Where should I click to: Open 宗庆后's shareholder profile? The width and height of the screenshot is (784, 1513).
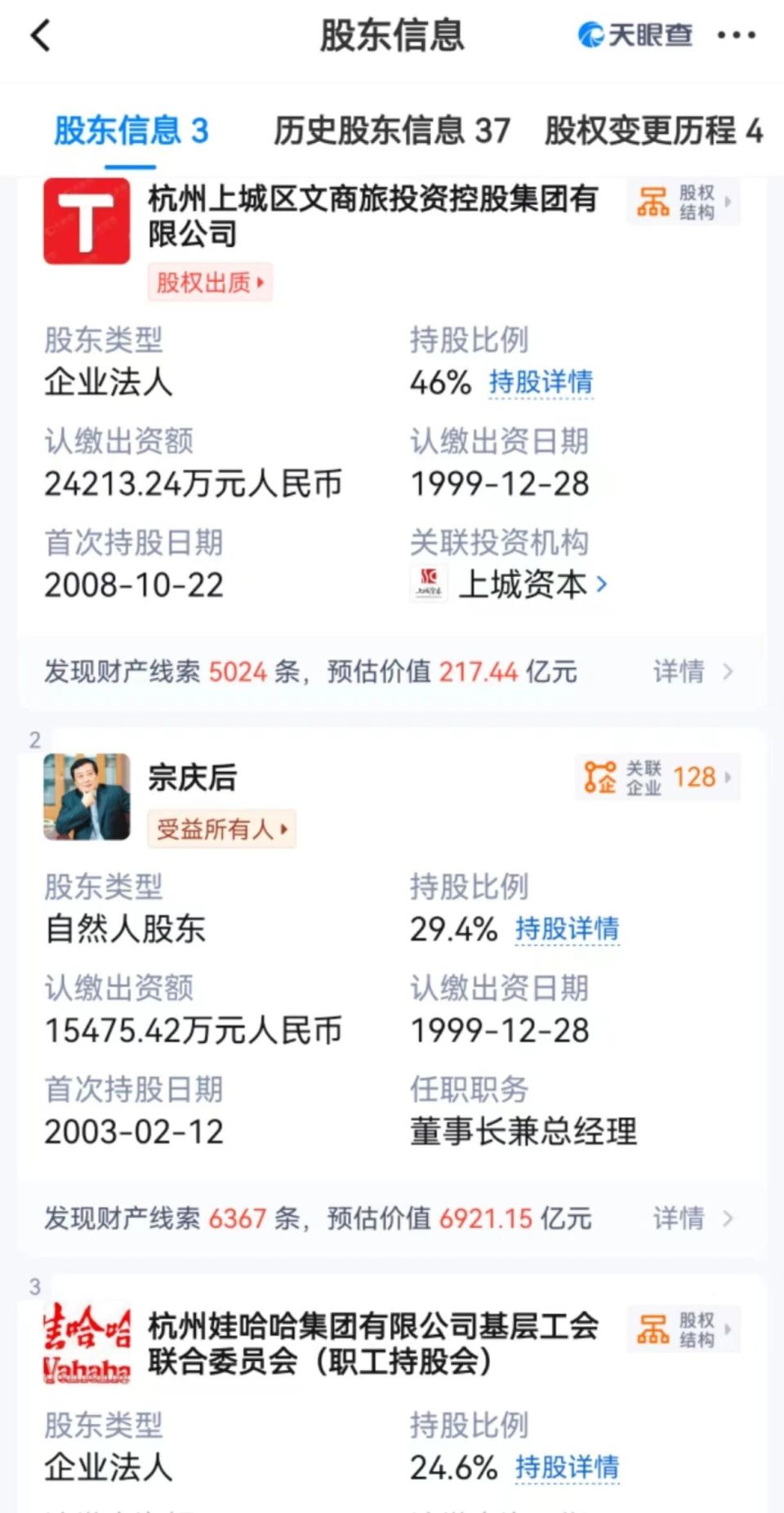193,777
